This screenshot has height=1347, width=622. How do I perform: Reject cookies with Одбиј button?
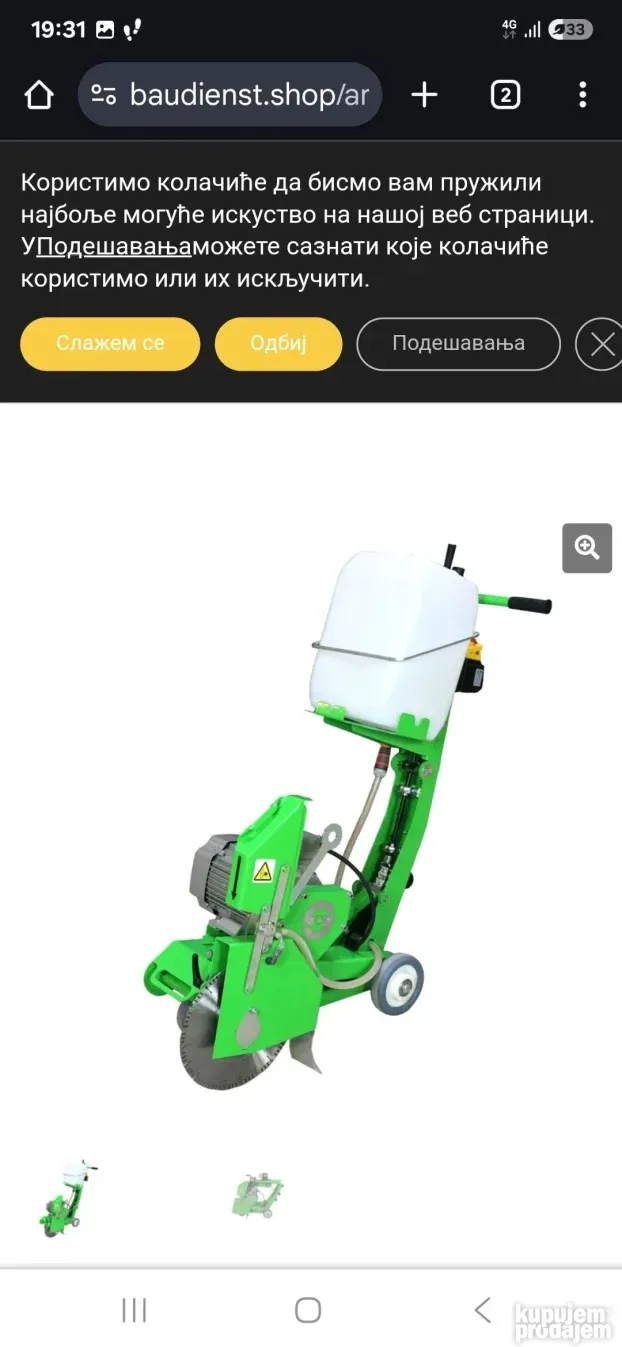pyautogui.click(x=278, y=344)
